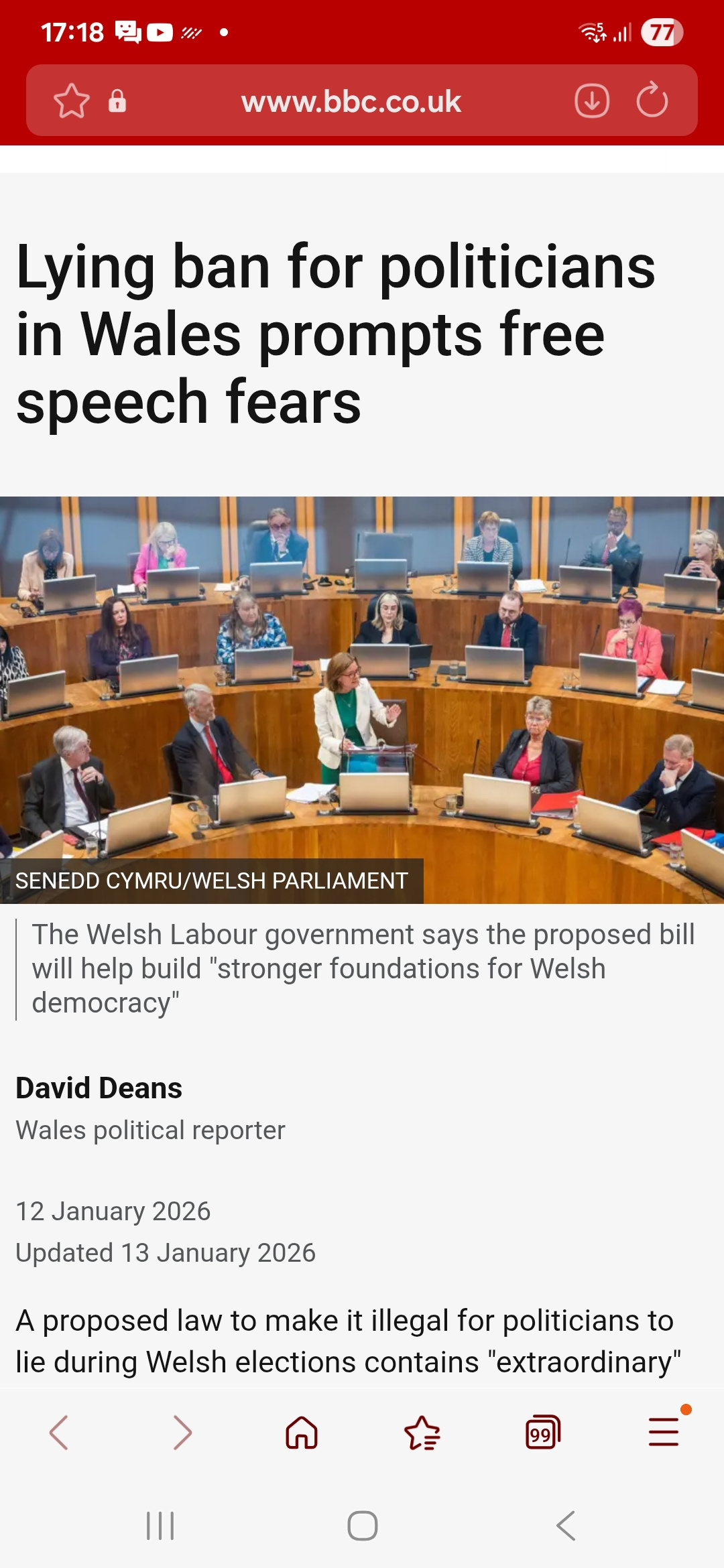Reload the BBC article page

click(x=652, y=101)
